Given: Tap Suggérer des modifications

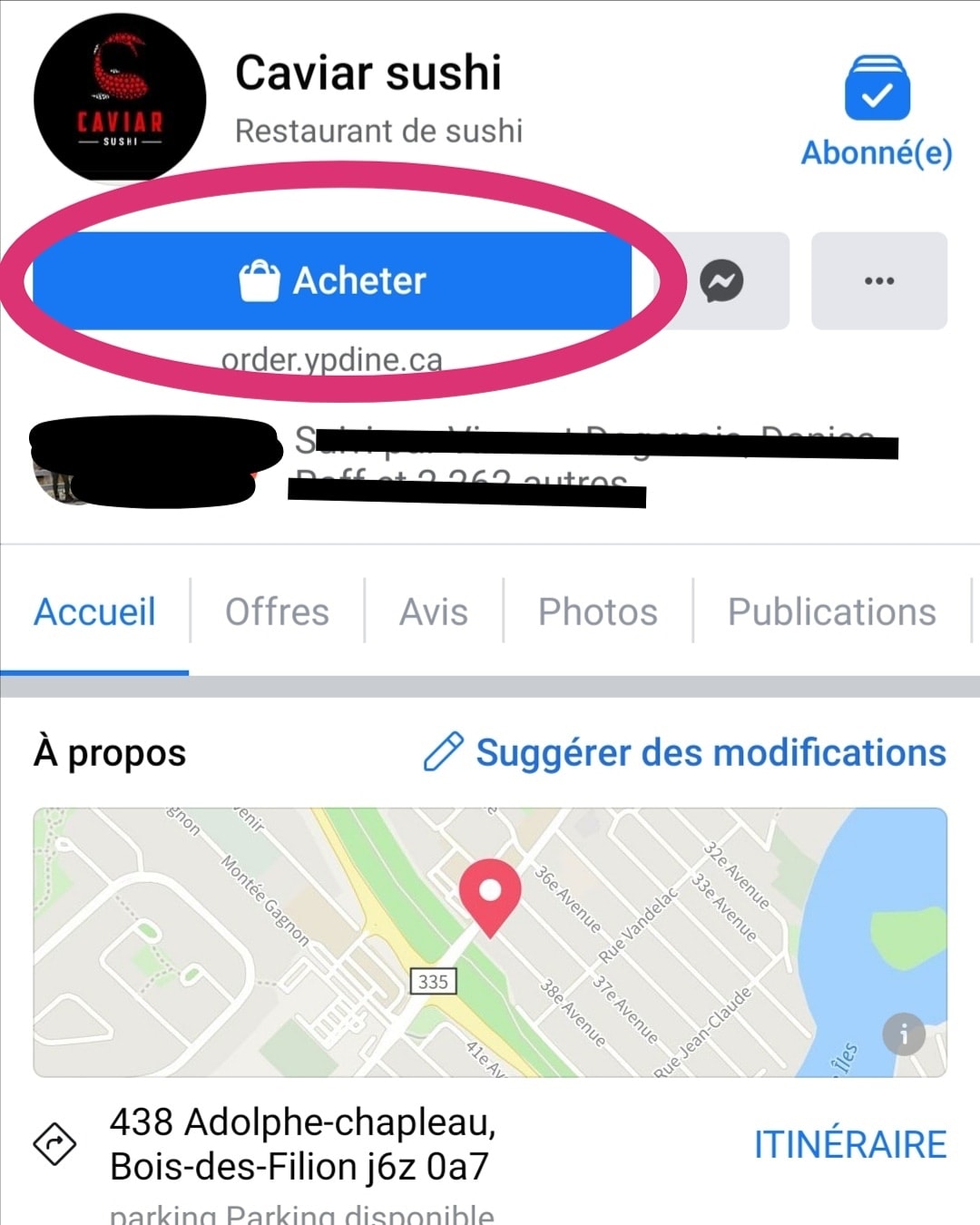Looking at the screenshot, I should [685, 752].
